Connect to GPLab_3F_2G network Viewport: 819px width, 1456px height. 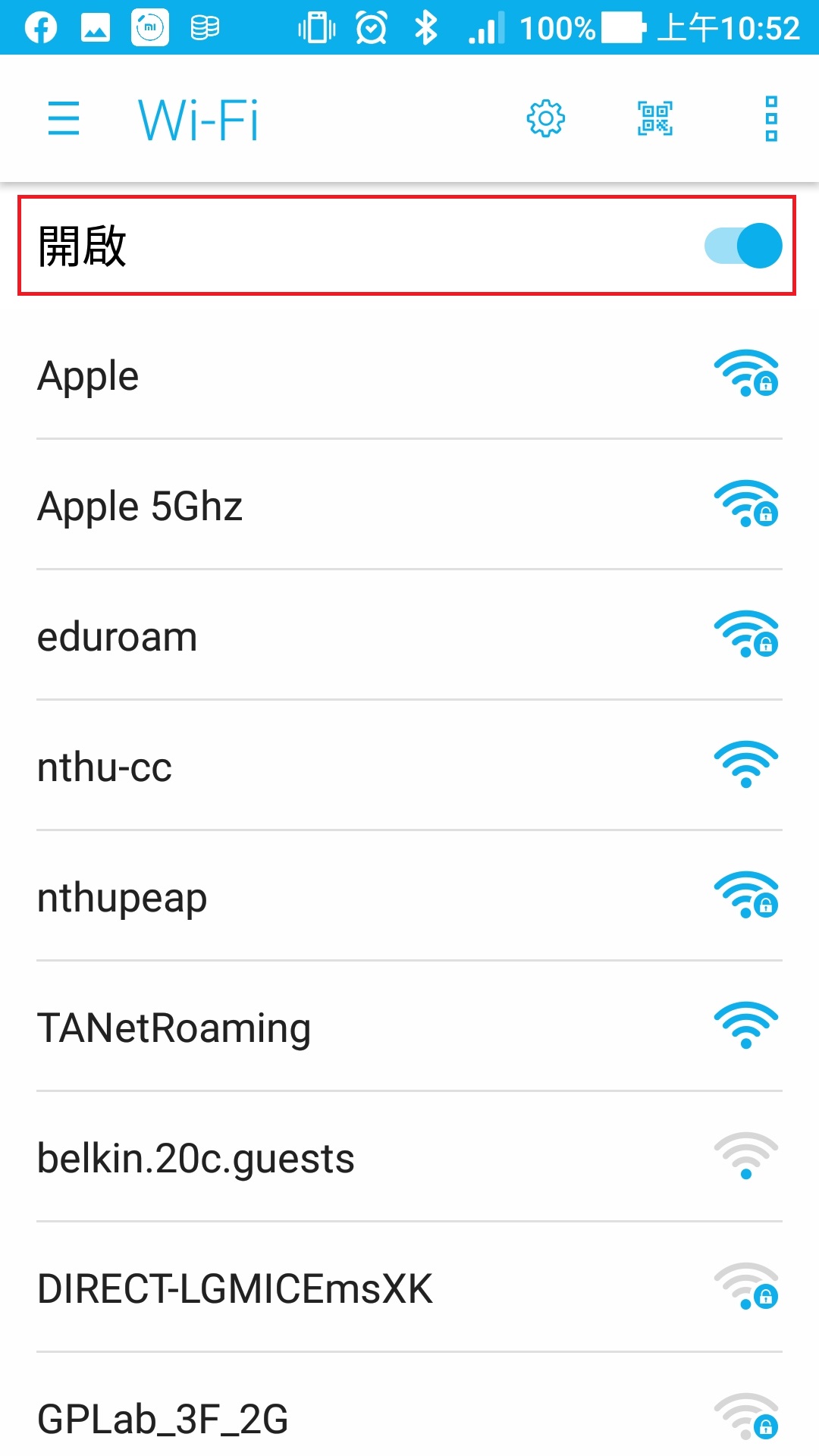[409, 1418]
